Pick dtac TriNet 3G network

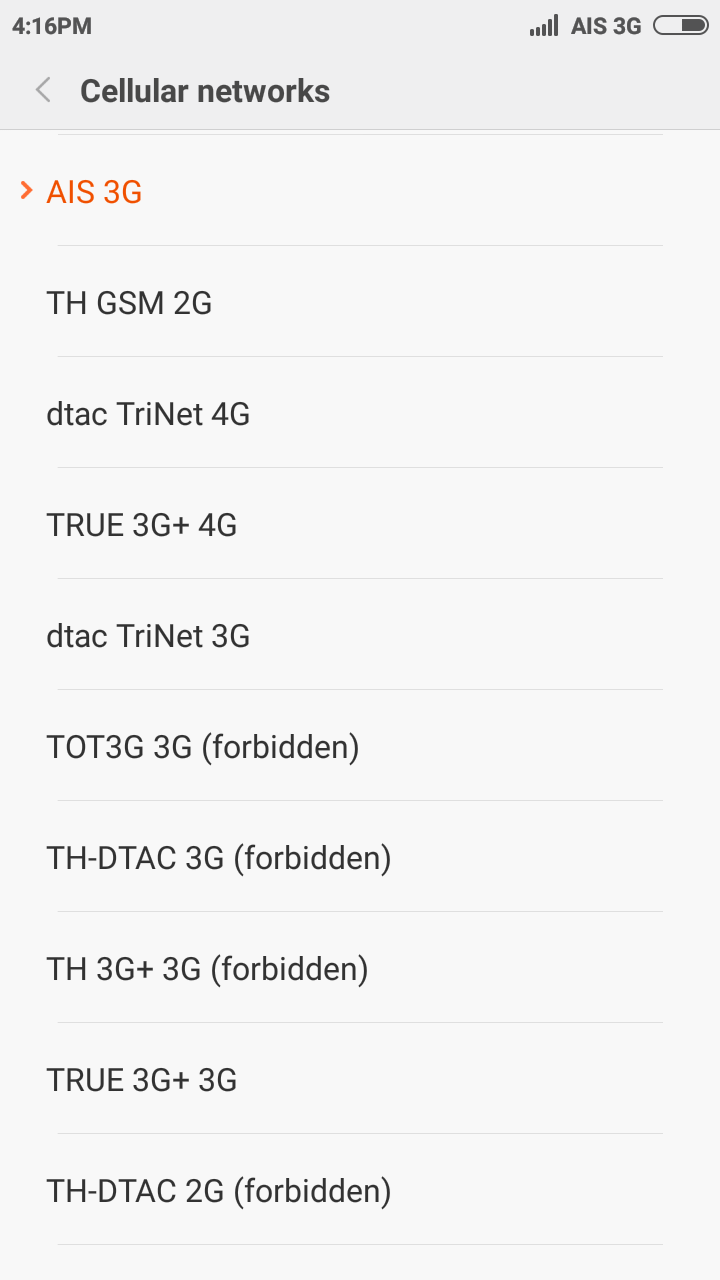point(360,635)
